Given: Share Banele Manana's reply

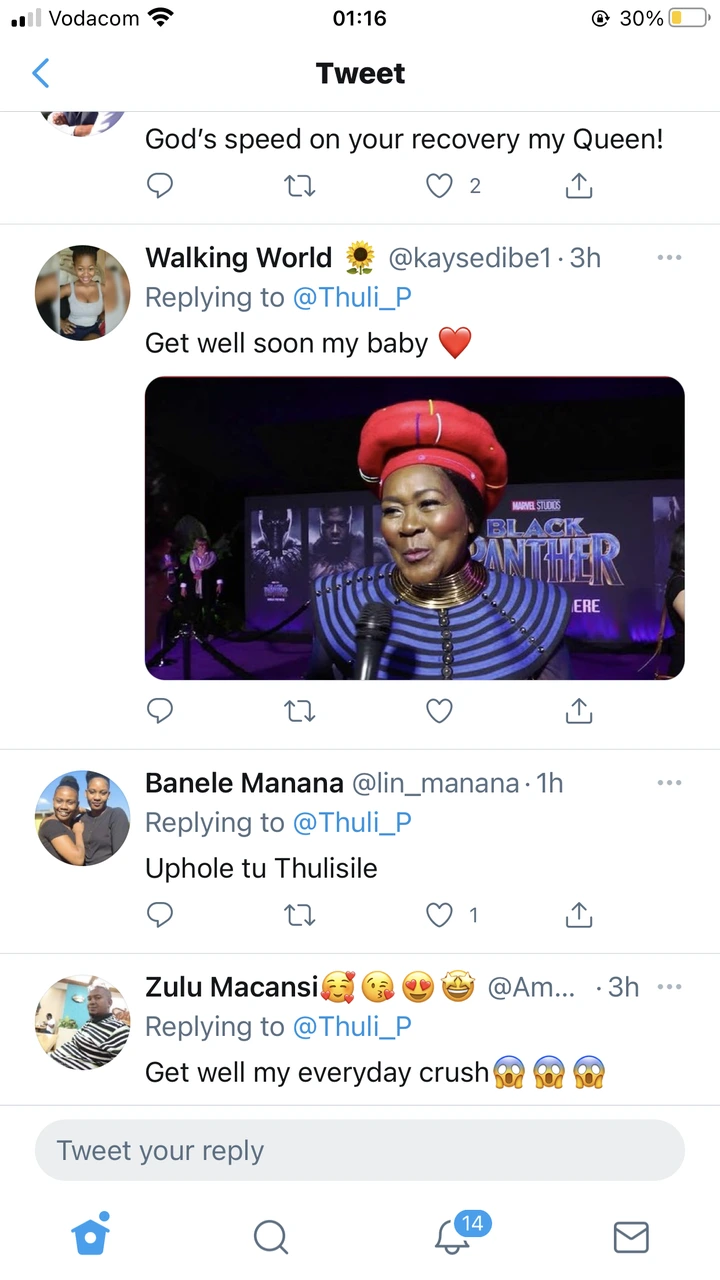Looking at the screenshot, I should (x=580, y=913).
